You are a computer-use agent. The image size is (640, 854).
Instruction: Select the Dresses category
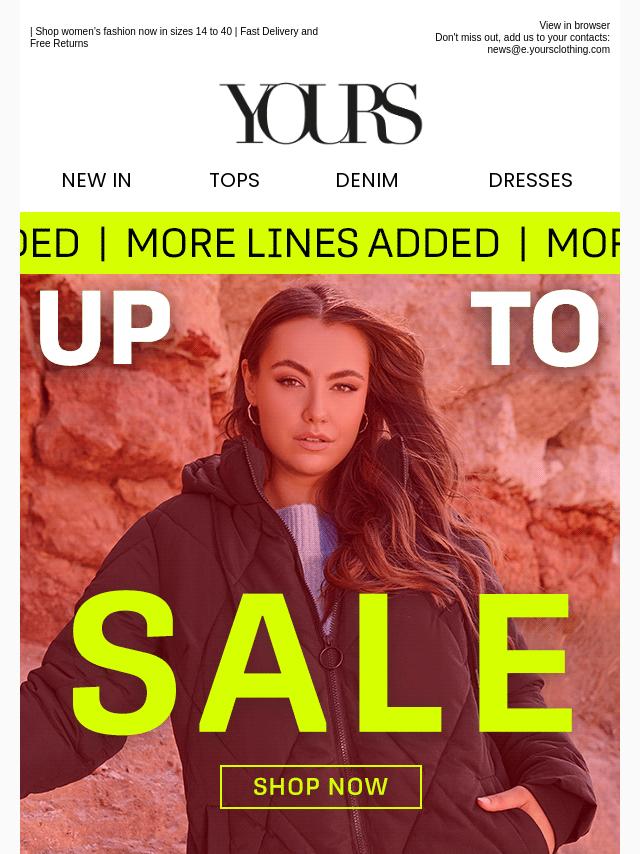pyautogui.click(x=530, y=180)
